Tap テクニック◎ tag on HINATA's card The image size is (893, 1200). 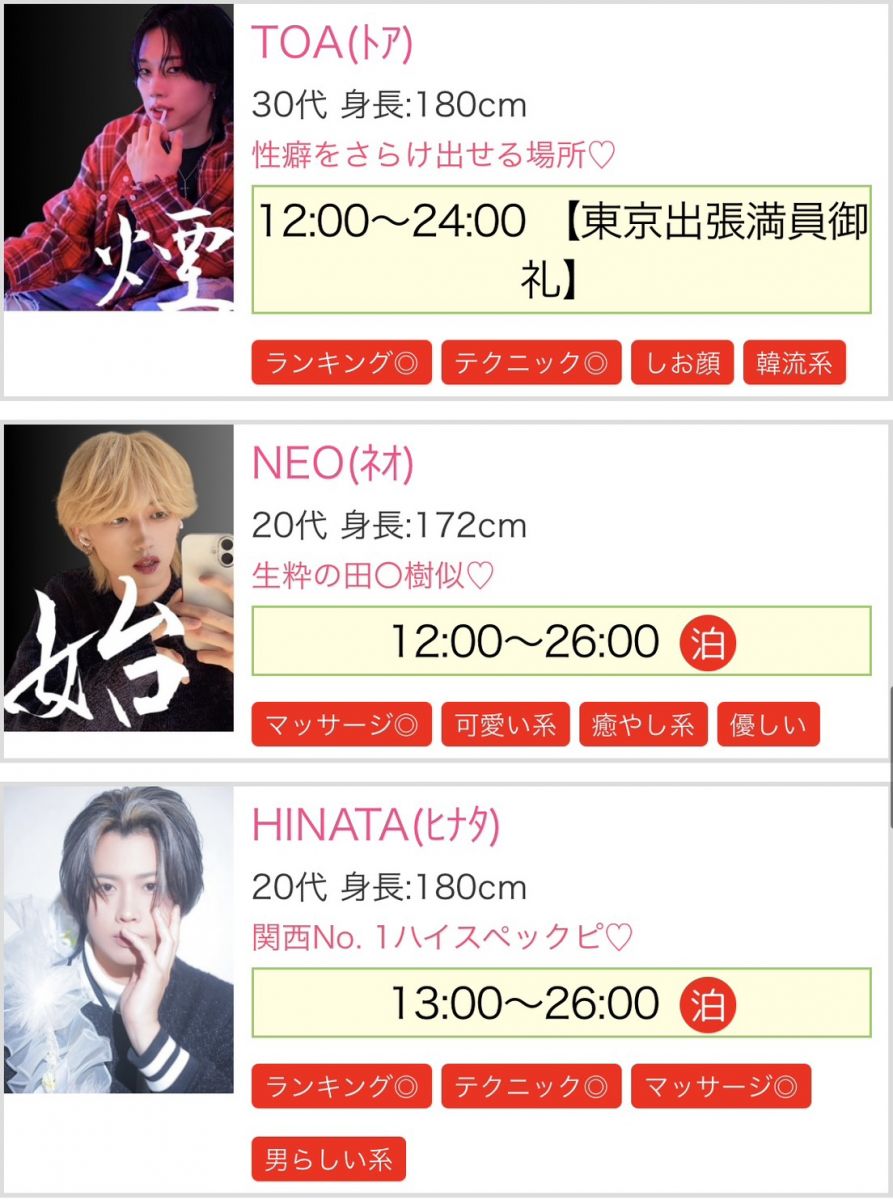coord(531,1086)
